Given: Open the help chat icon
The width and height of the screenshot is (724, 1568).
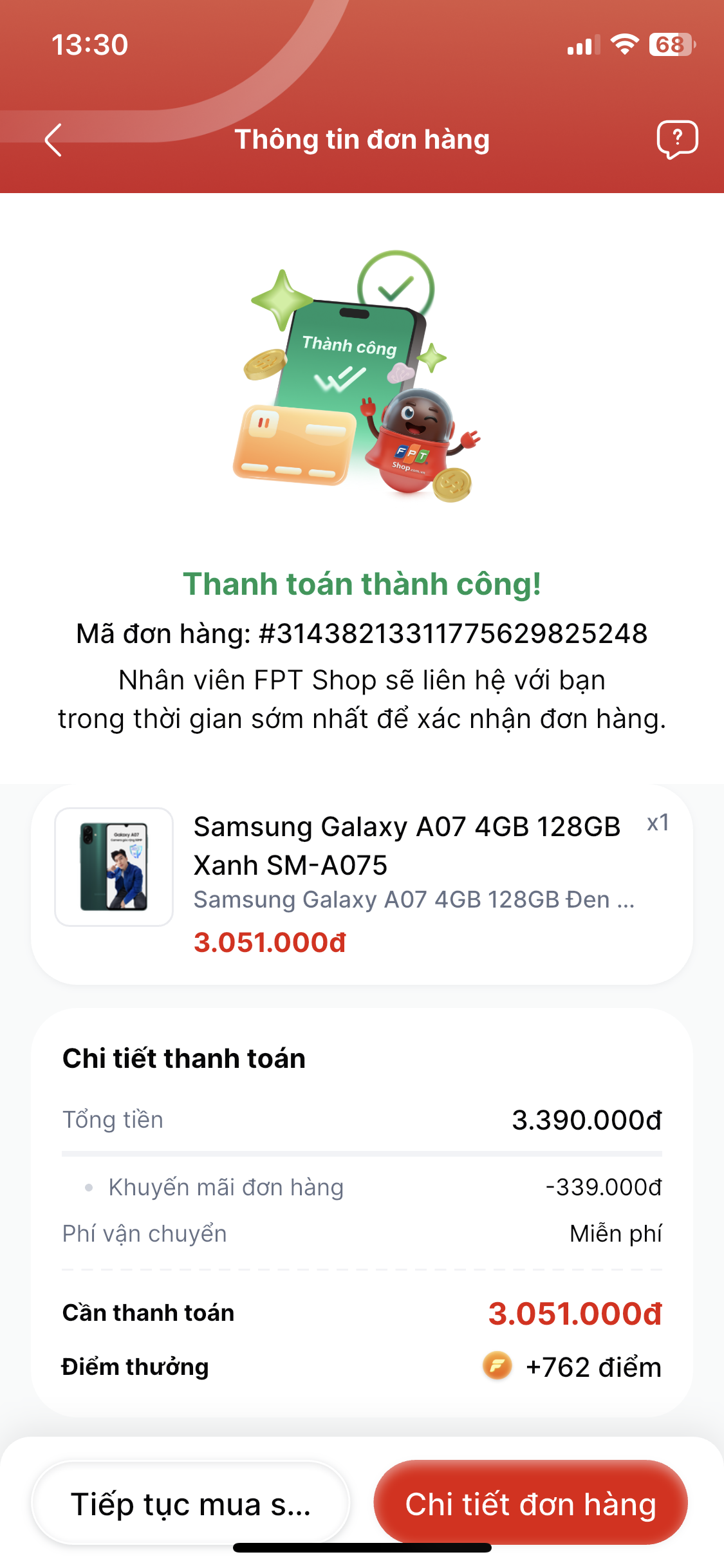Looking at the screenshot, I should (x=677, y=139).
